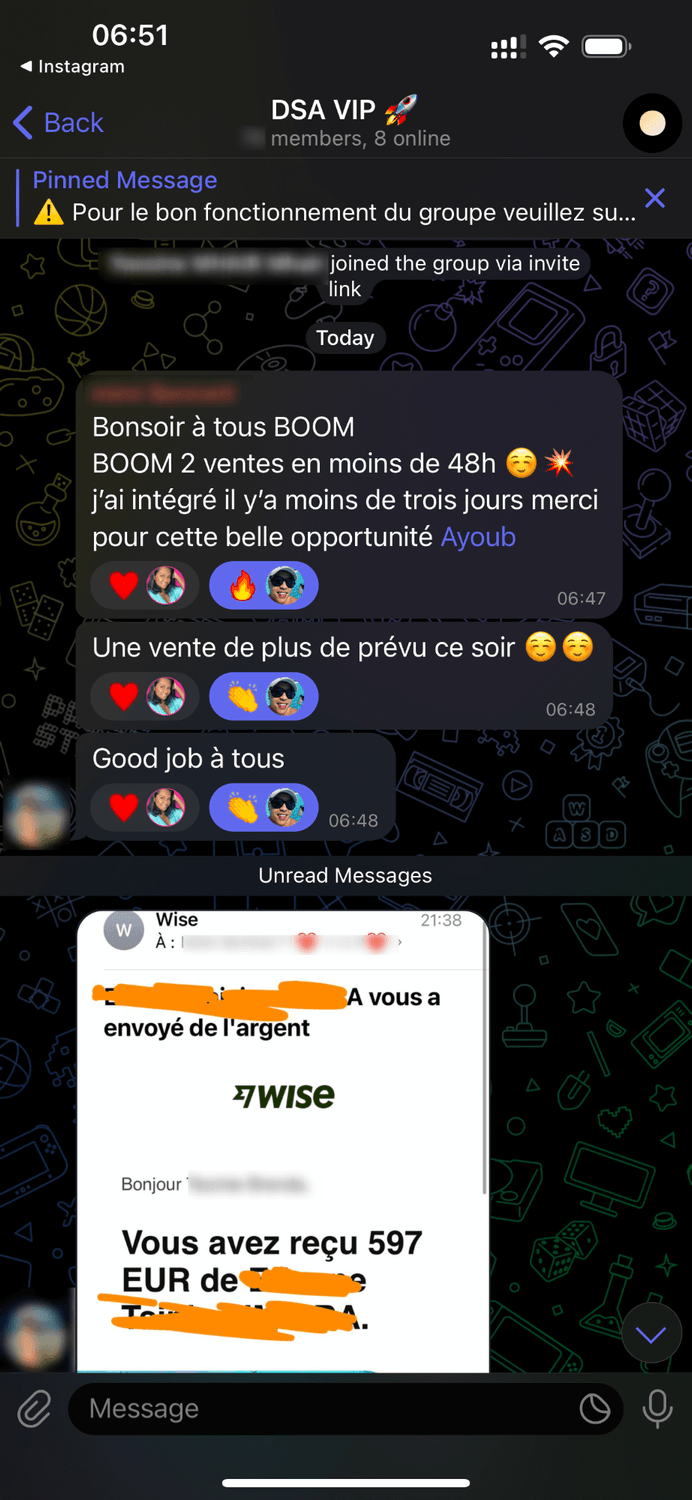Open the attachment picker

coord(34,1409)
